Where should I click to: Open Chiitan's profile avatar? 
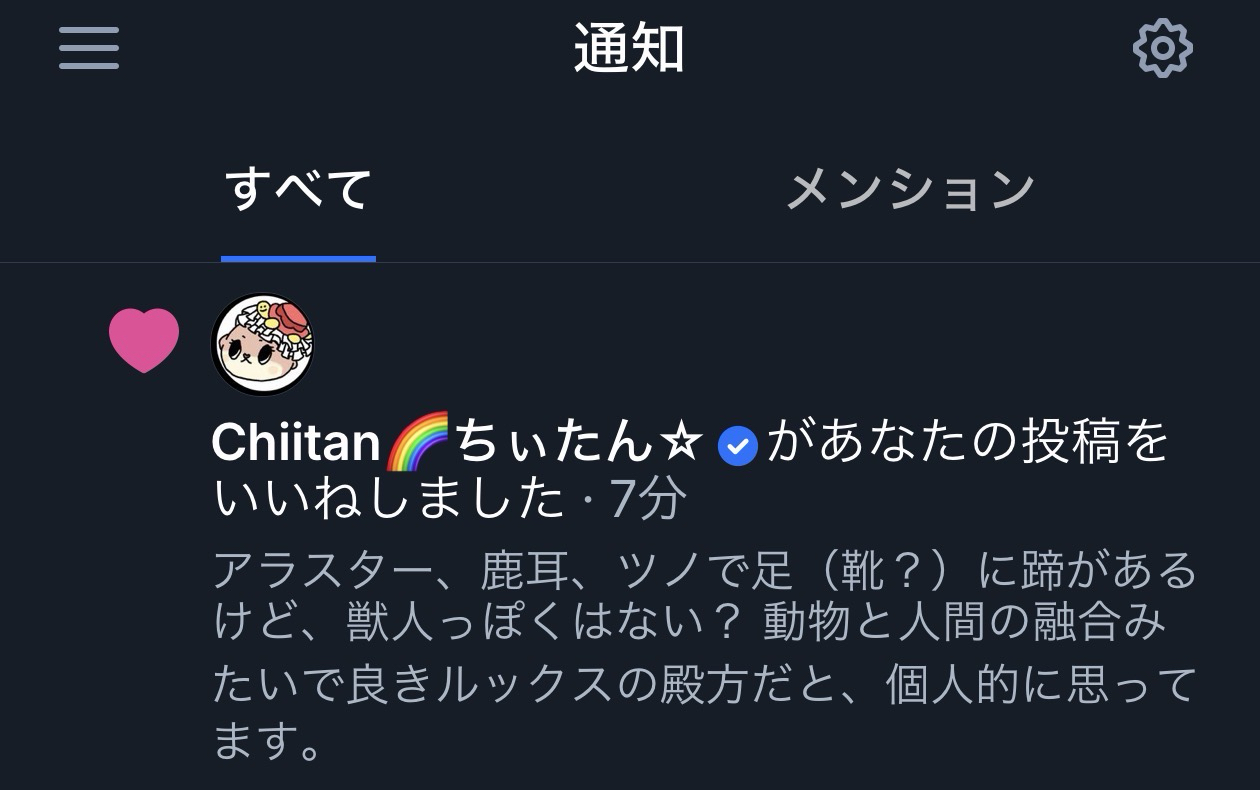tap(263, 345)
